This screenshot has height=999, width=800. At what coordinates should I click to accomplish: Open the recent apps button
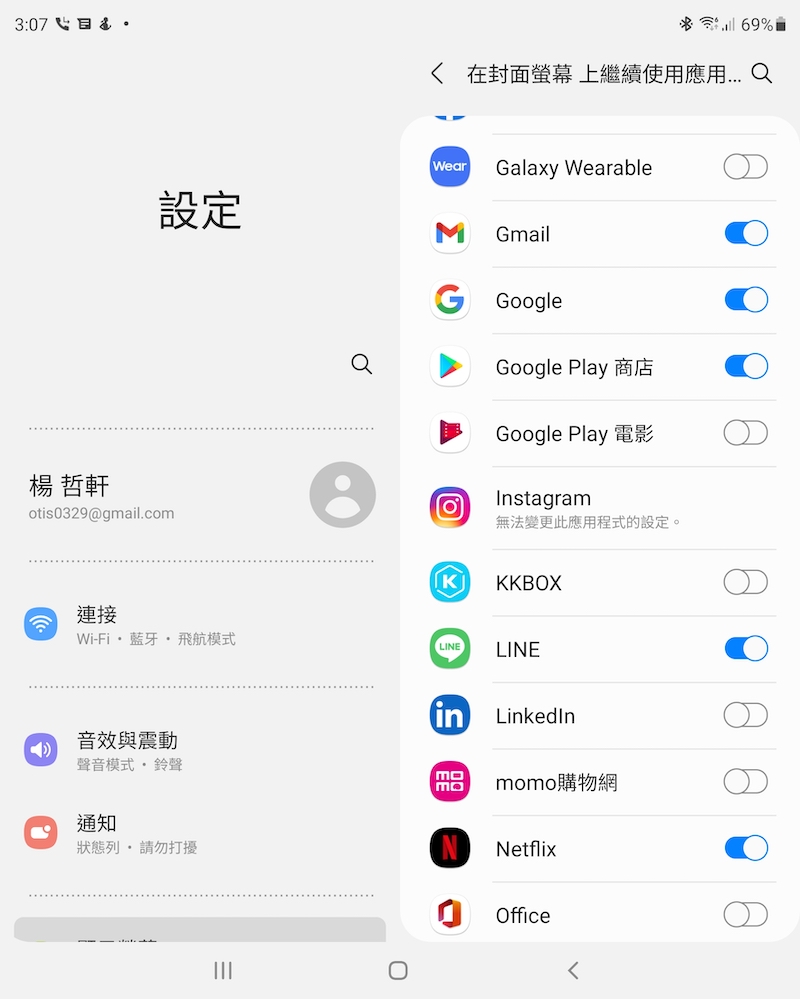point(223,970)
